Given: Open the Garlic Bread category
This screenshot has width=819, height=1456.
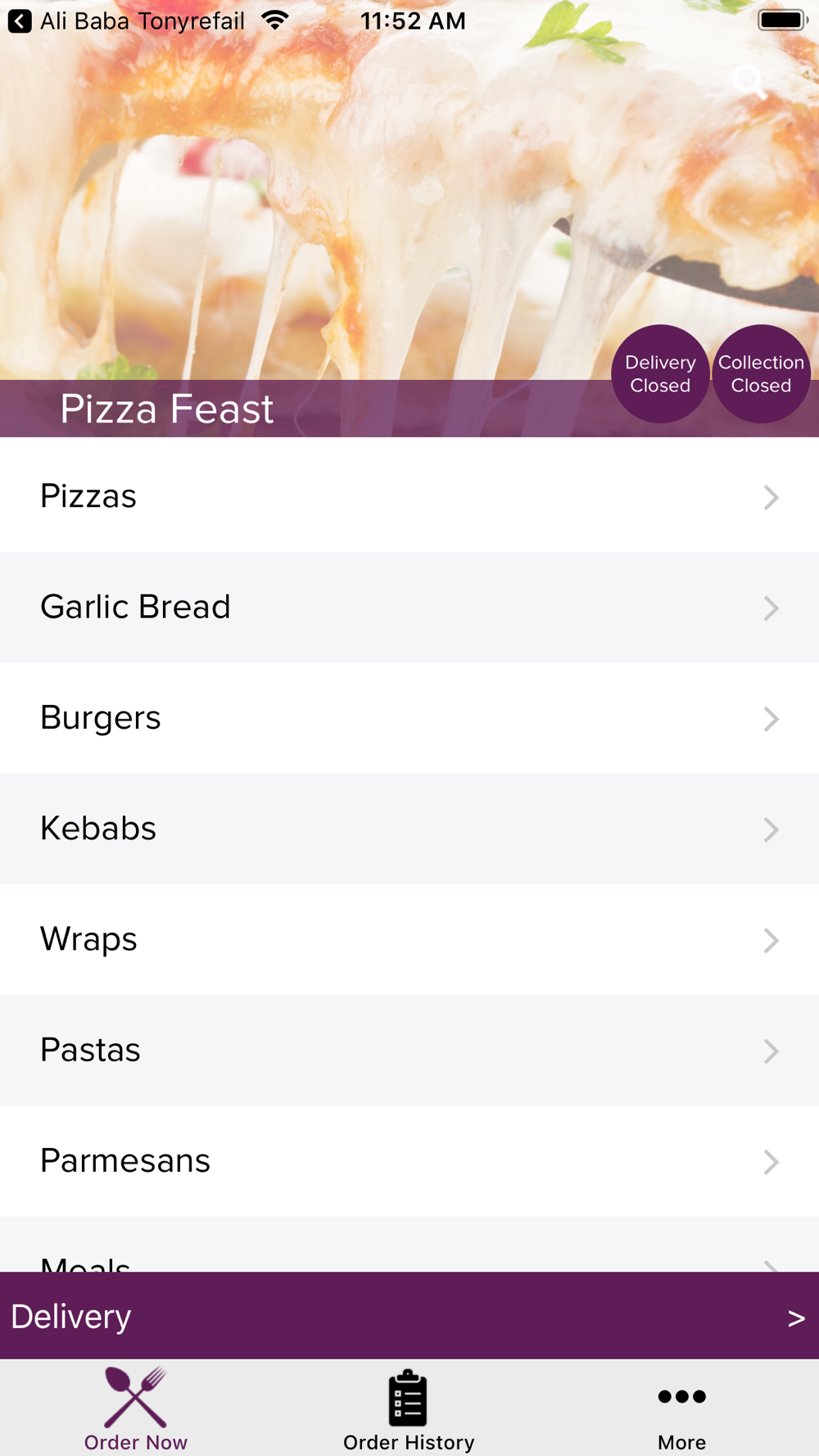Looking at the screenshot, I should coord(409,607).
